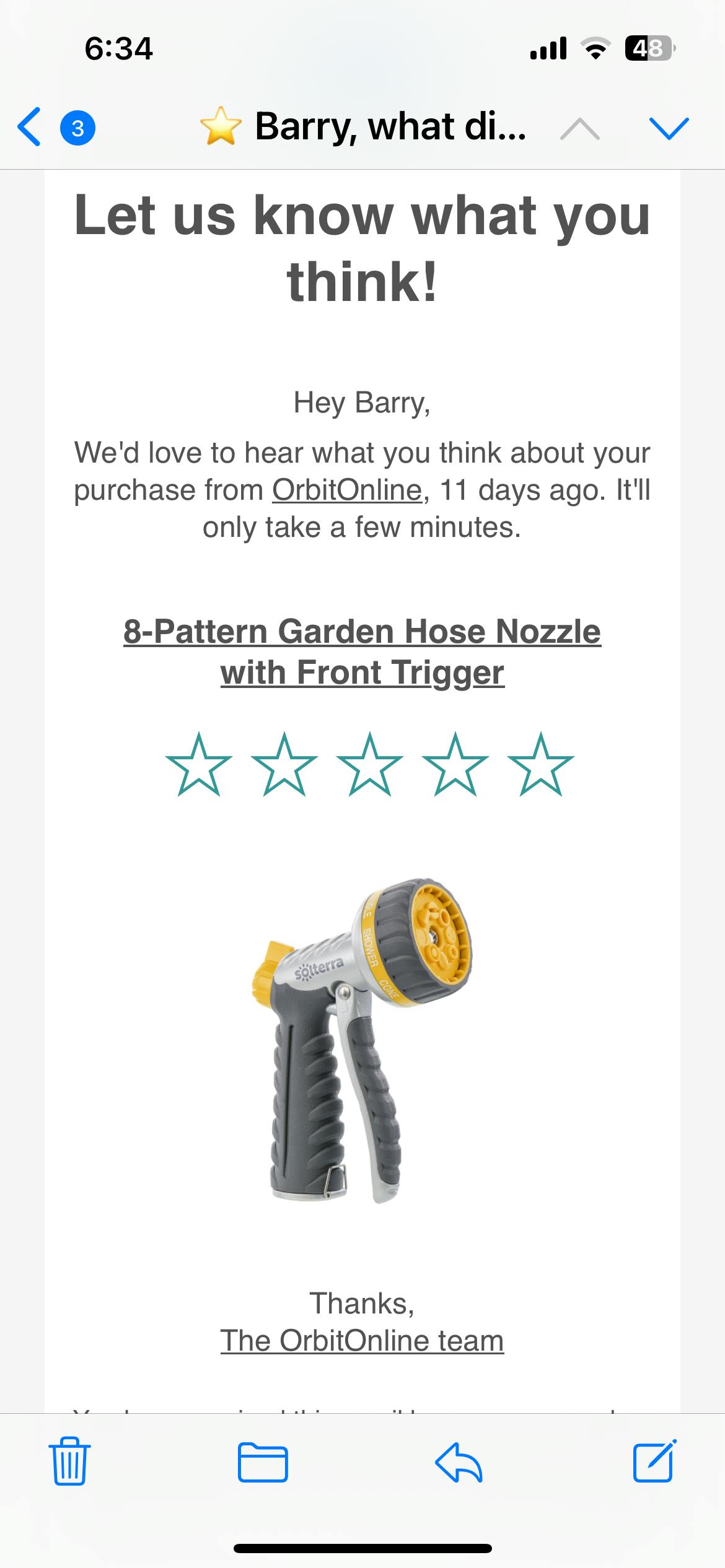Tap the hose nozzle product image
Image resolution: width=725 pixels, height=1568 pixels.
pyautogui.click(x=362, y=1040)
